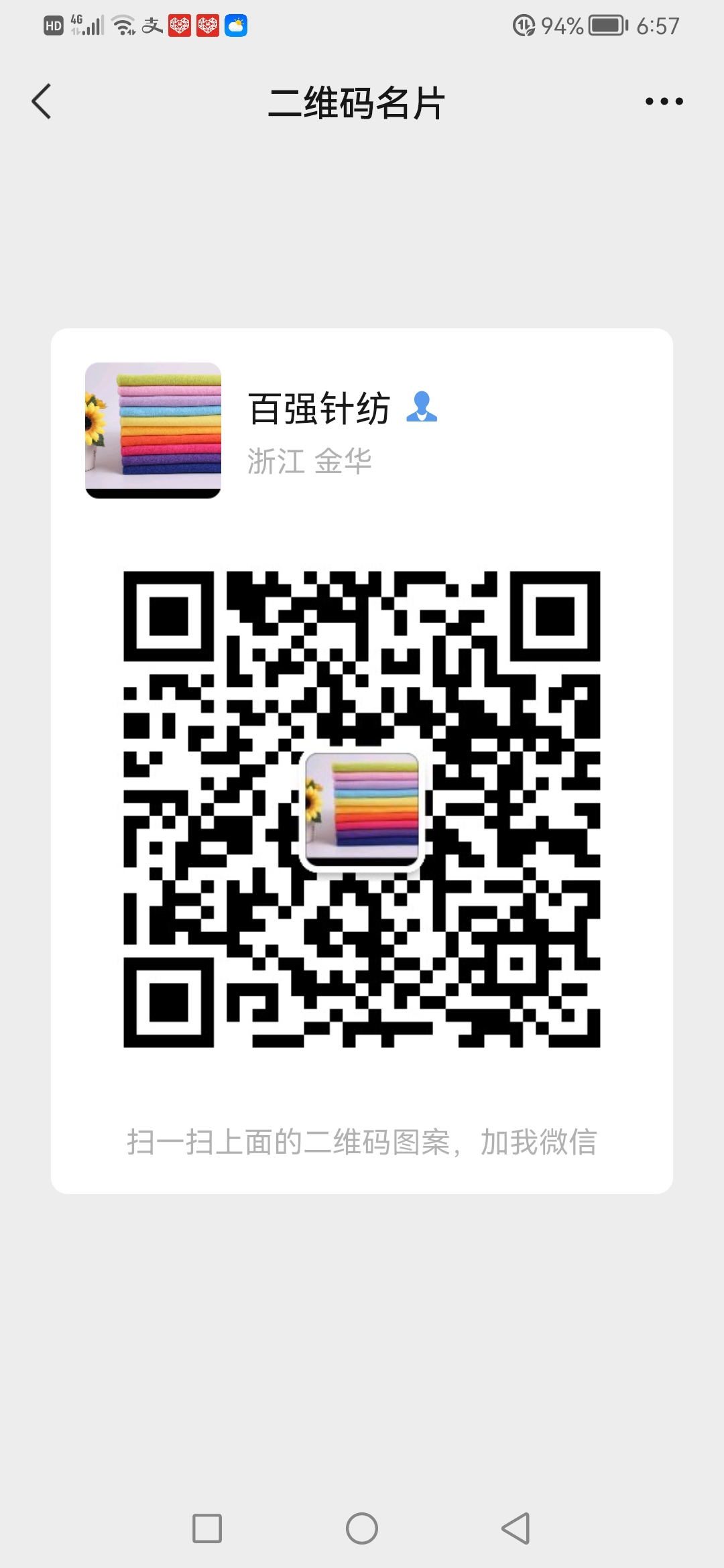This screenshot has height=1568, width=724.
Task: Open the recent apps overview
Action: tap(207, 1528)
